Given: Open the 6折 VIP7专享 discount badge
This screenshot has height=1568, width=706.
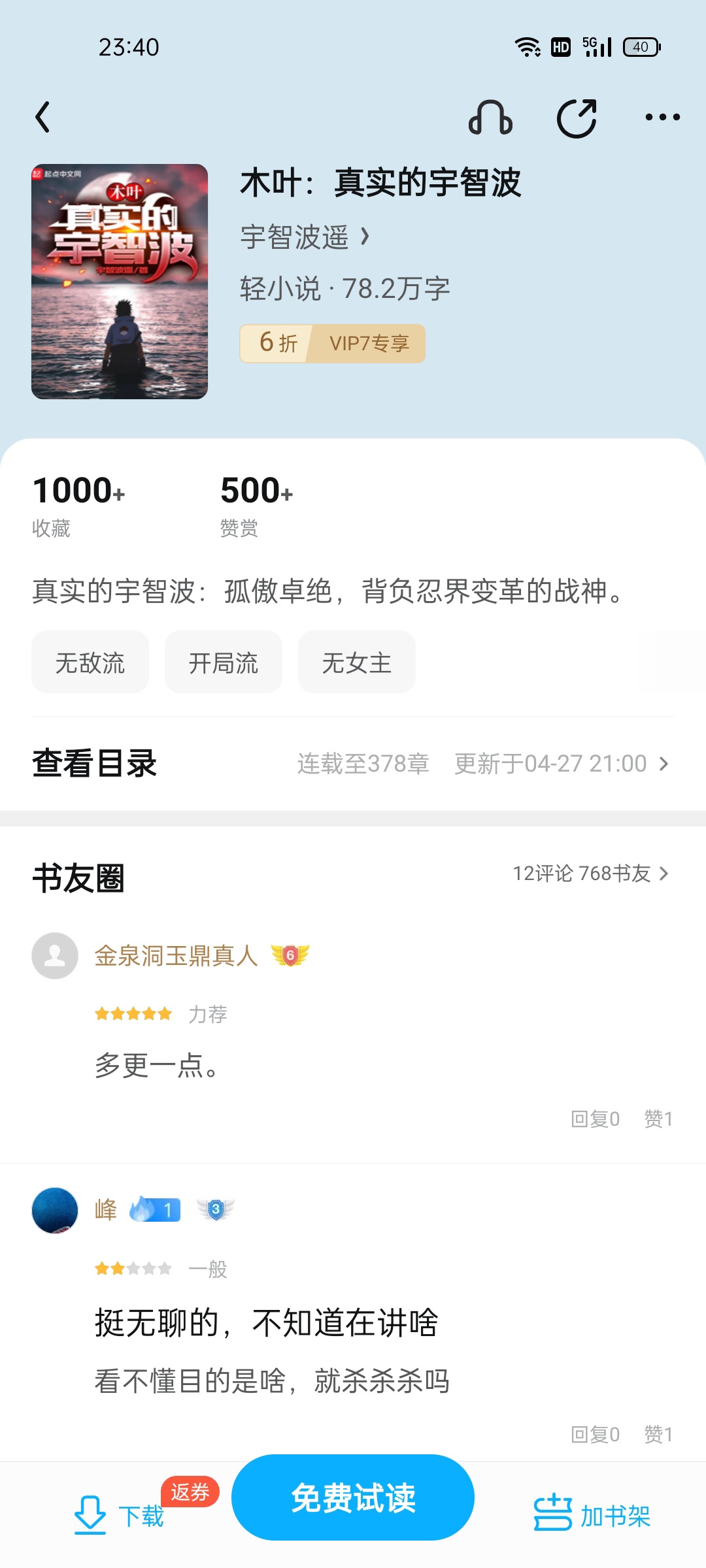Looking at the screenshot, I should click(x=332, y=343).
